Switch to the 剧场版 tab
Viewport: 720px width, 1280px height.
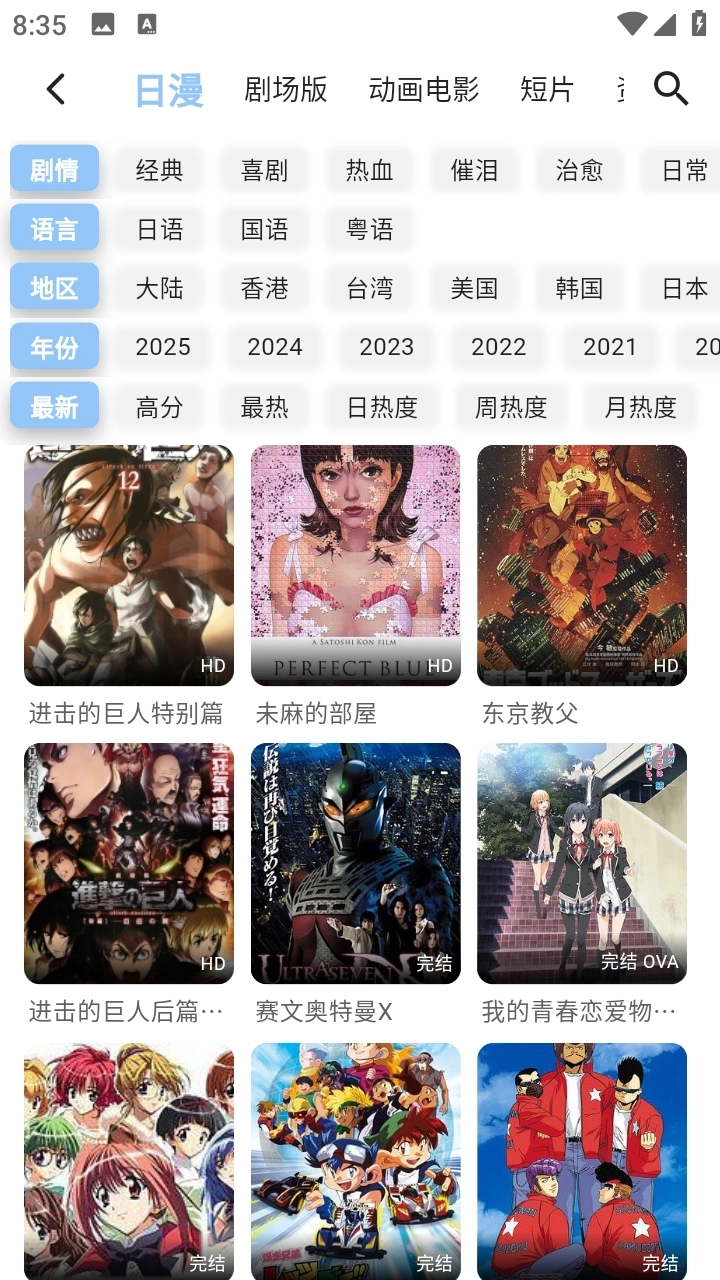285,89
